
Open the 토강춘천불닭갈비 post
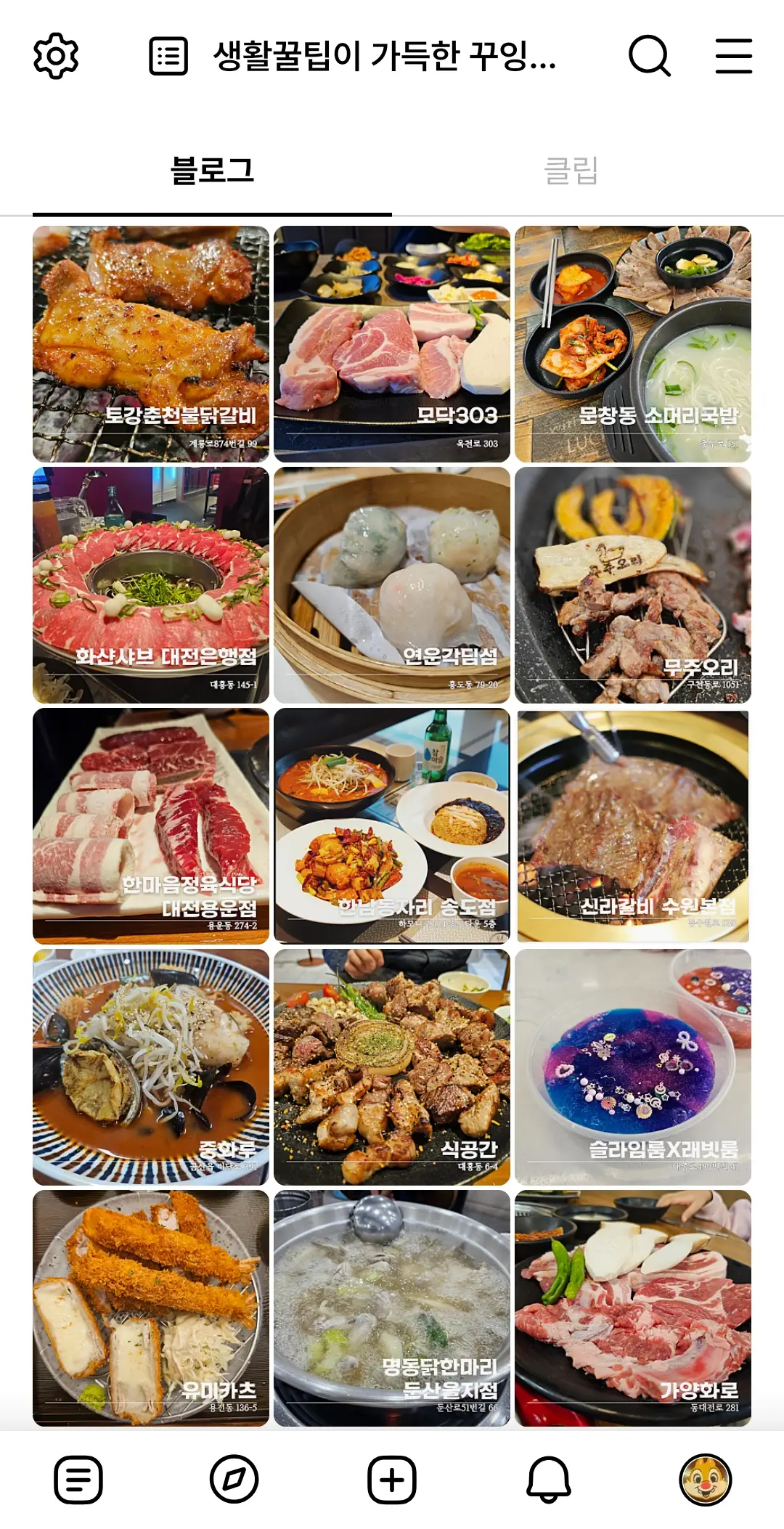pos(150,341)
